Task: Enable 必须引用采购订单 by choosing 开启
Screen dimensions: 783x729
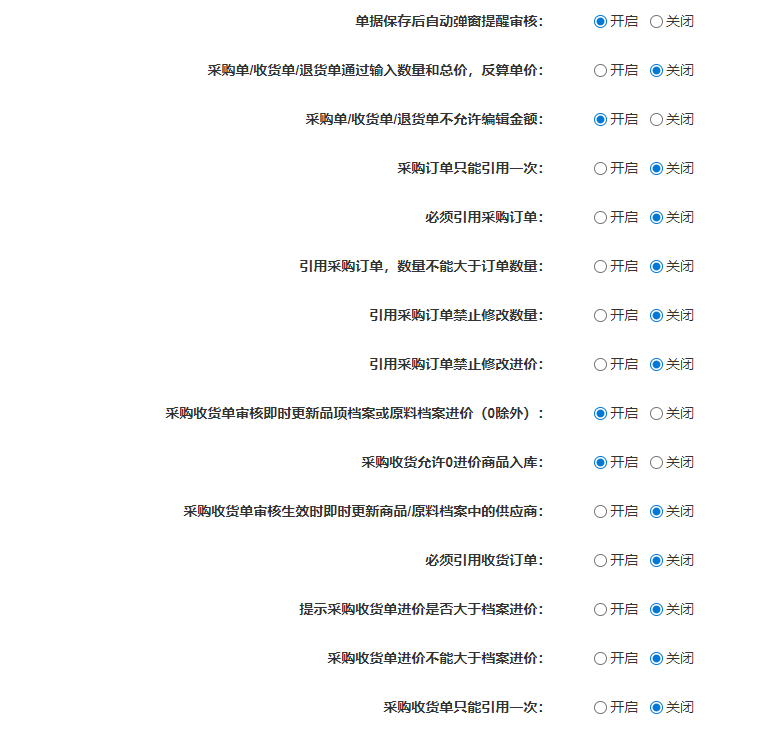Action: (x=600, y=217)
